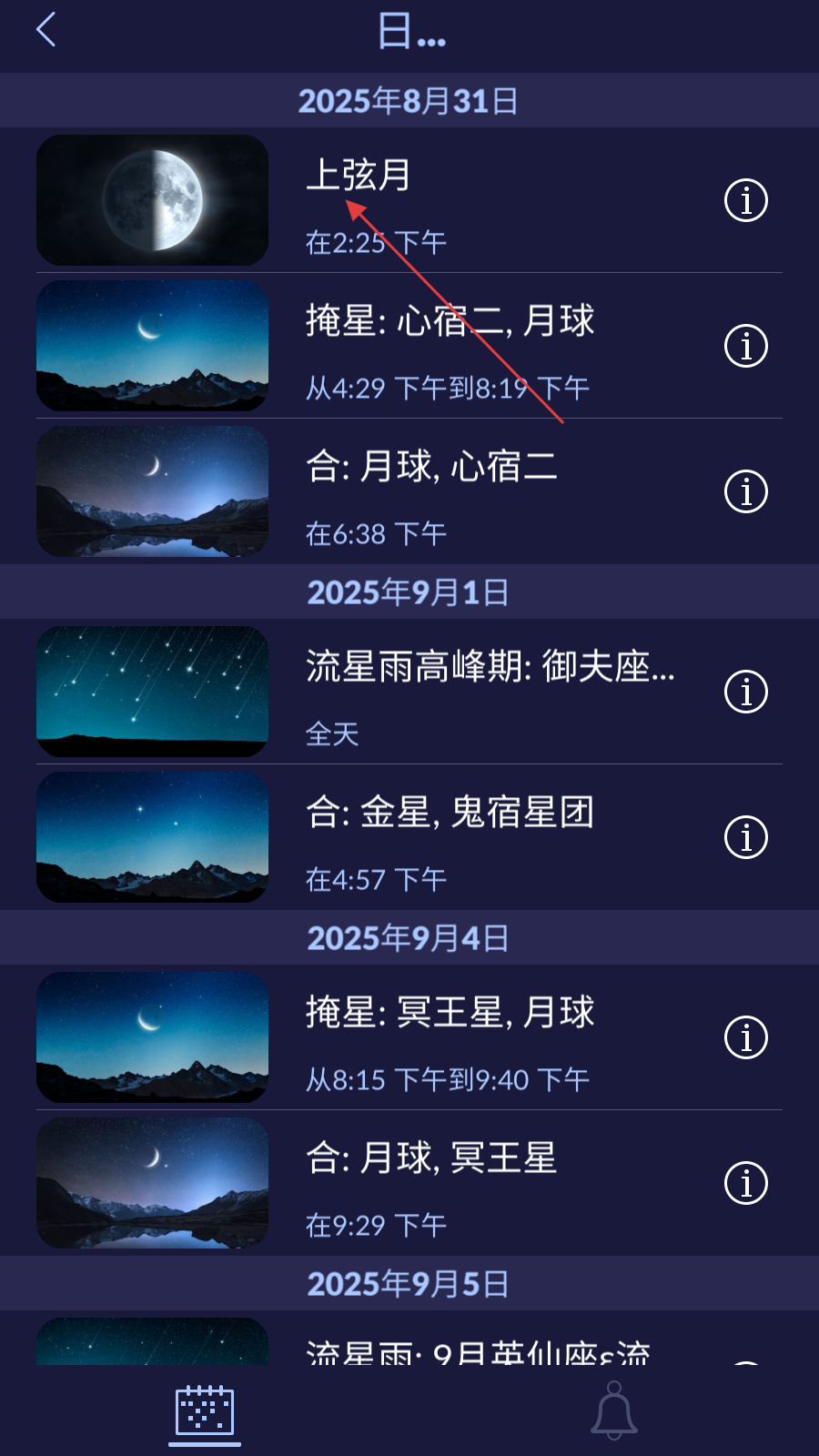Show info for 合: 金星, 鬼宿星团
The image size is (819, 1456).
(745, 837)
